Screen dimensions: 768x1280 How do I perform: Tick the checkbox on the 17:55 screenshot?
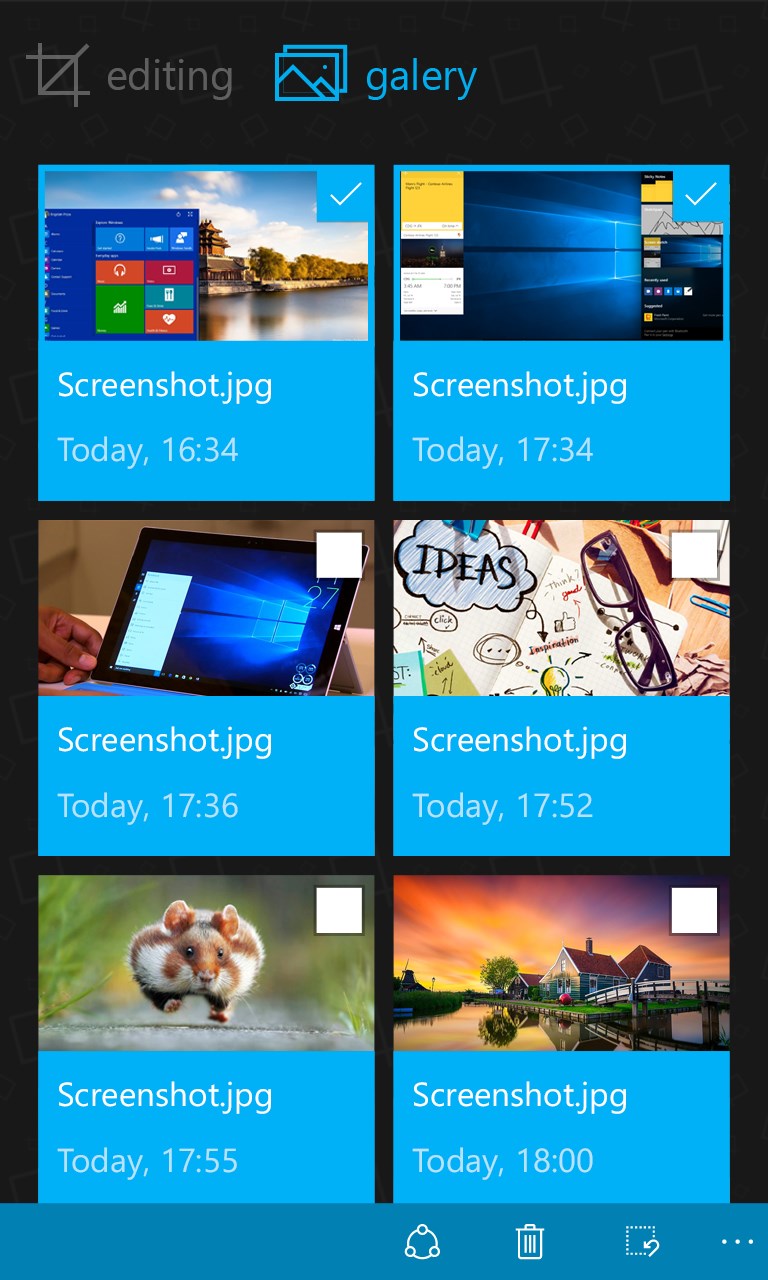coord(339,910)
